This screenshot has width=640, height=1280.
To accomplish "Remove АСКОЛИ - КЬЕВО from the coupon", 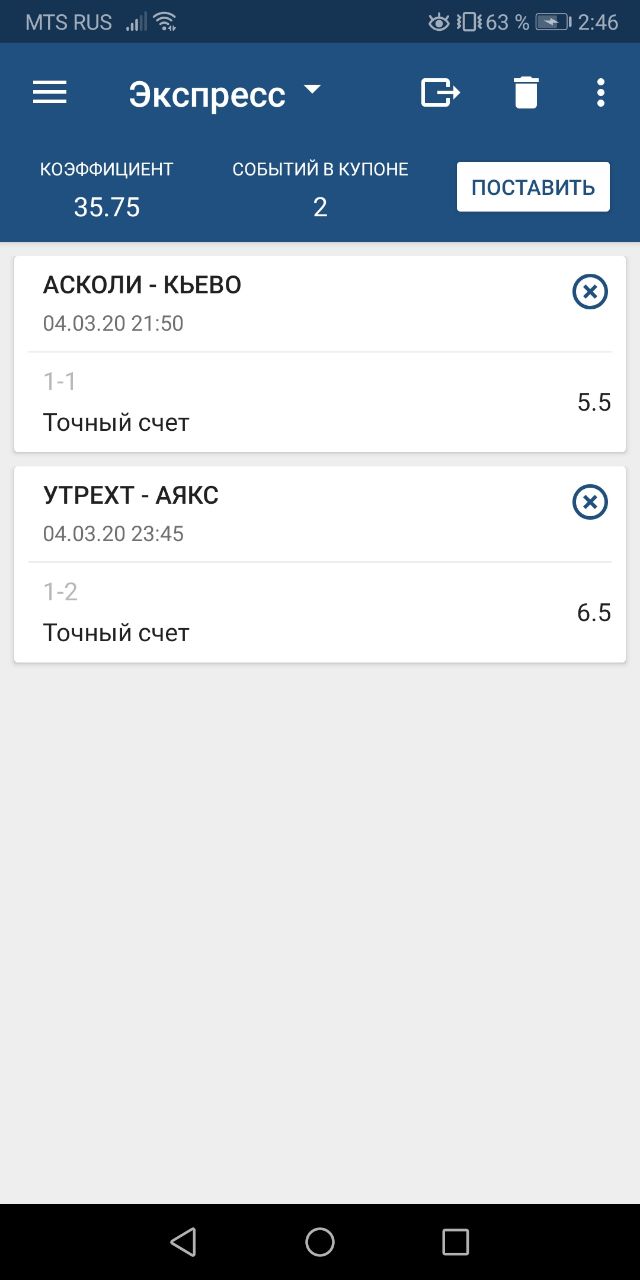I will (x=590, y=292).
